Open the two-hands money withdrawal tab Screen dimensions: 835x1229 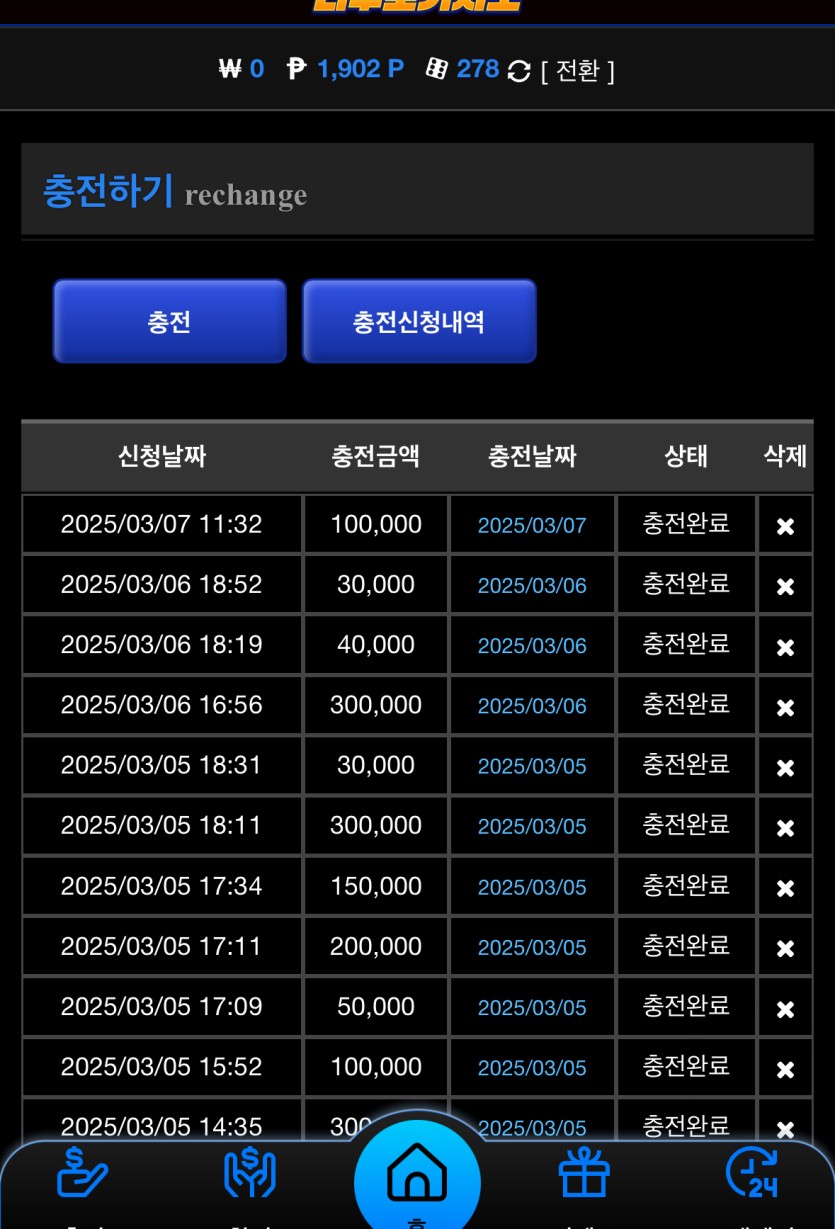click(x=249, y=1173)
